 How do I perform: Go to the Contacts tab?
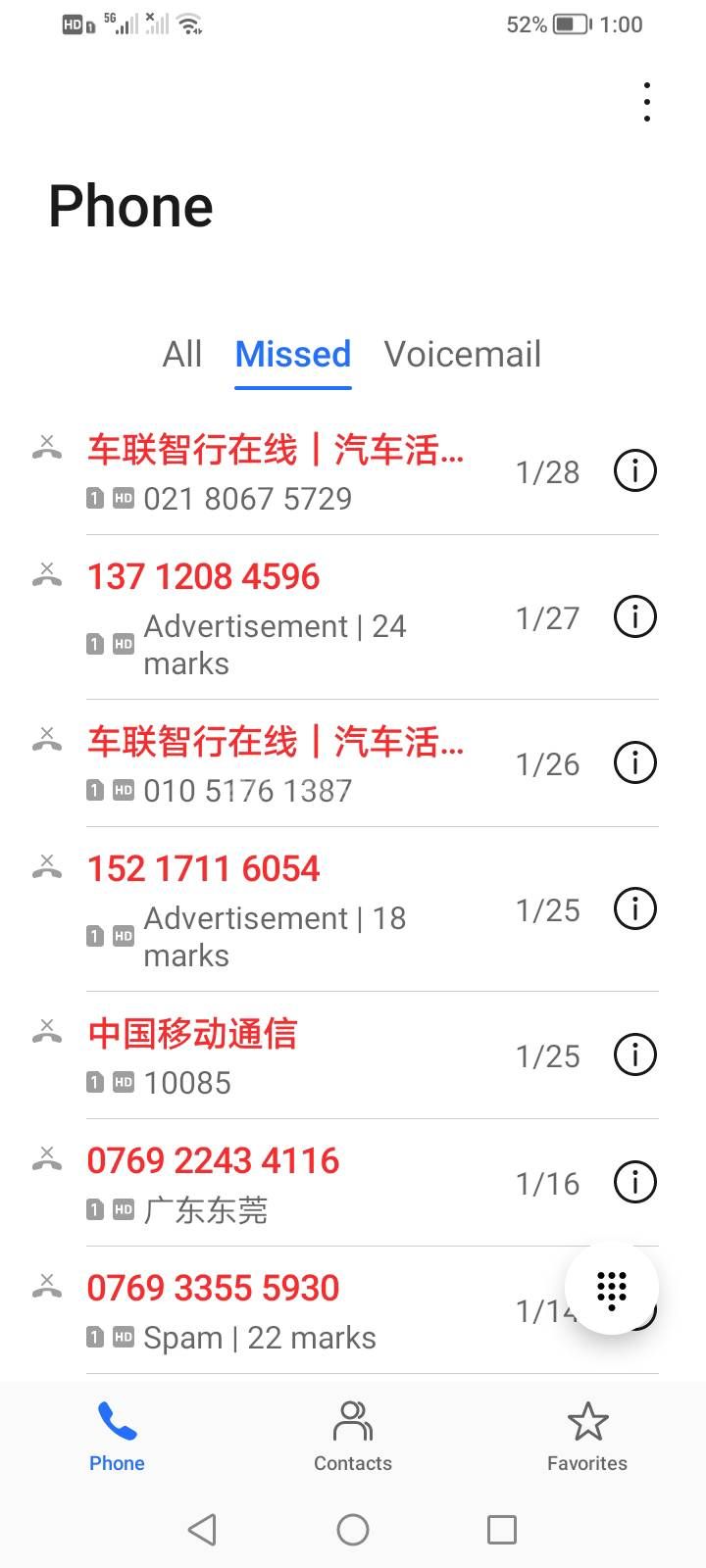352,1436
